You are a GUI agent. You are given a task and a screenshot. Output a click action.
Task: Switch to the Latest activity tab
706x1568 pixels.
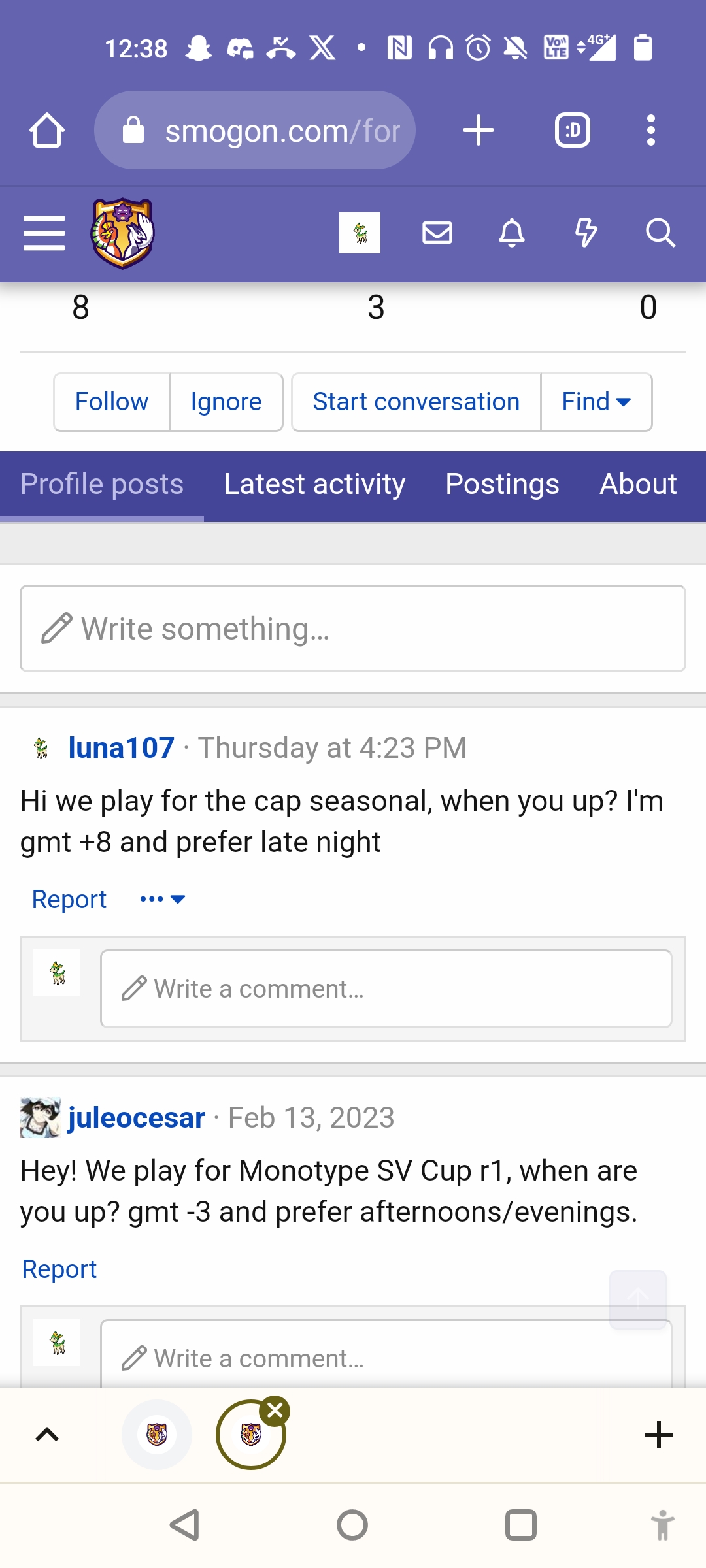coord(314,483)
